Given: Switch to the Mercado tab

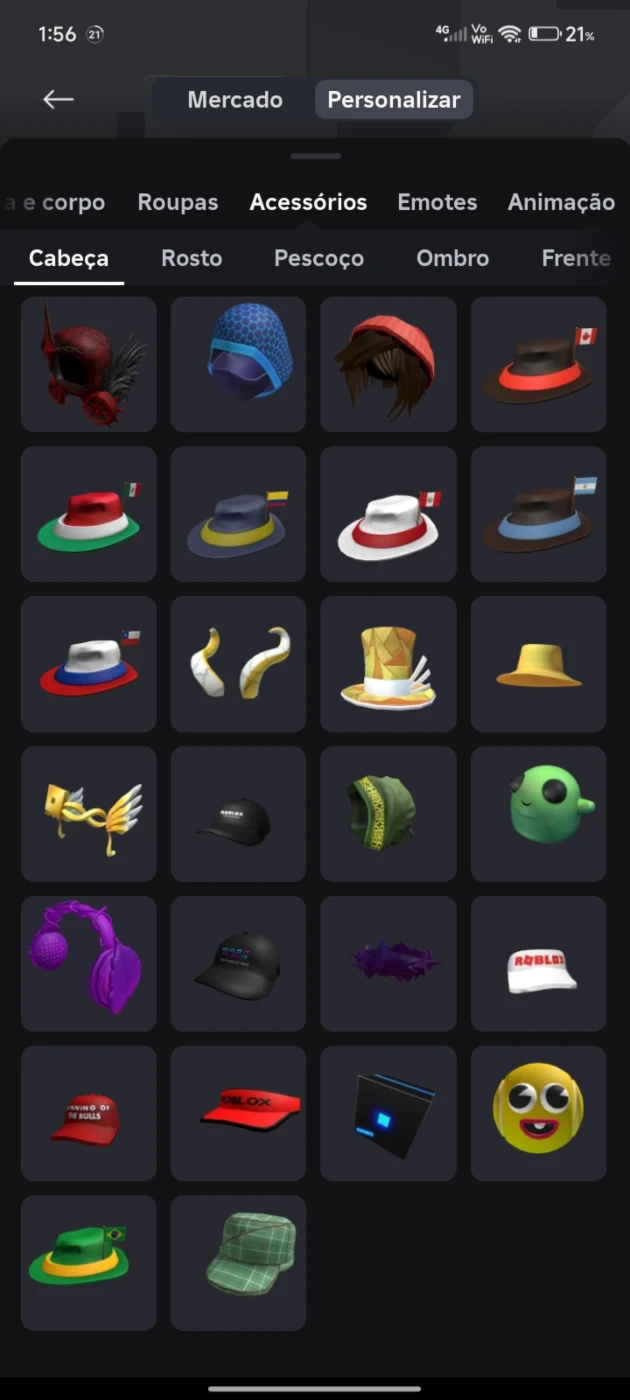Looking at the screenshot, I should (x=235, y=100).
